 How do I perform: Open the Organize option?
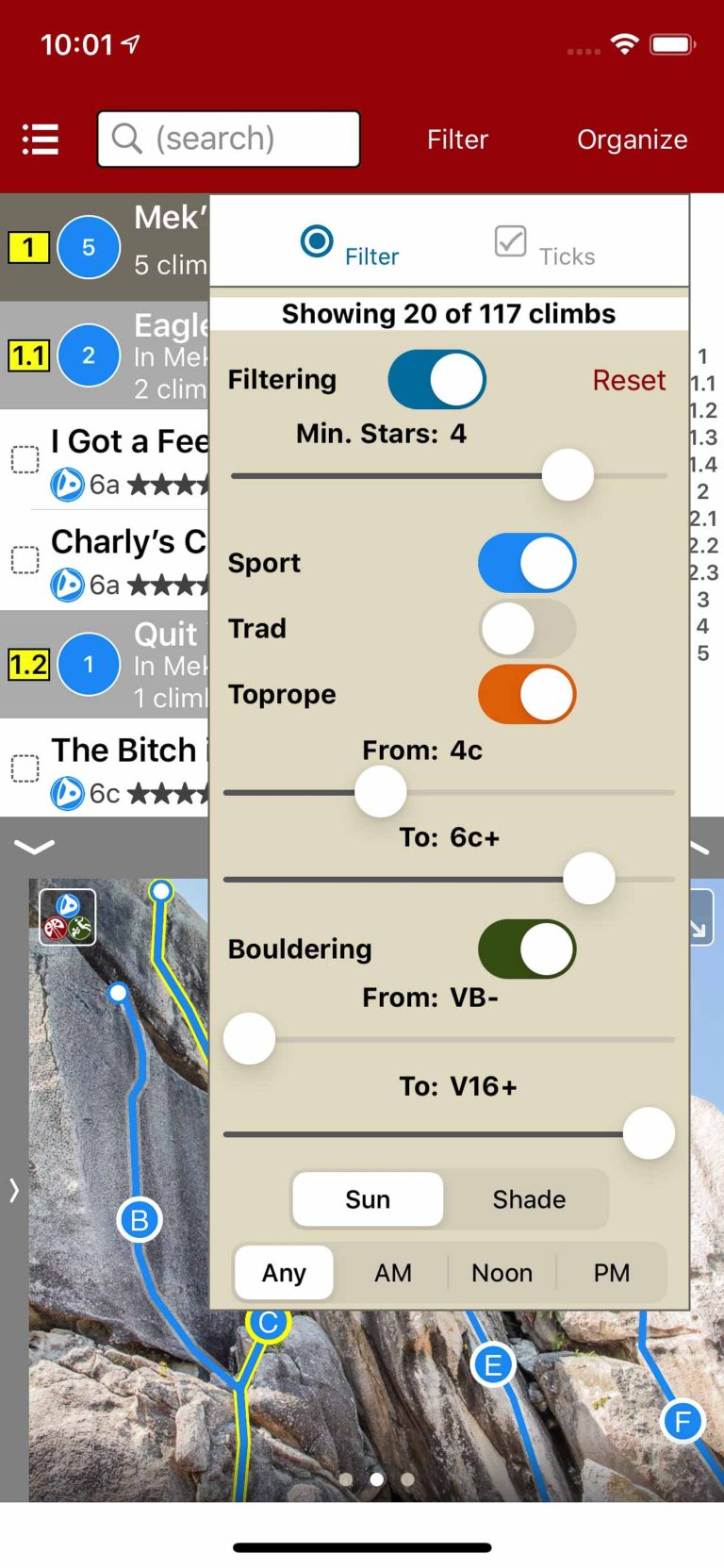(x=632, y=140)
